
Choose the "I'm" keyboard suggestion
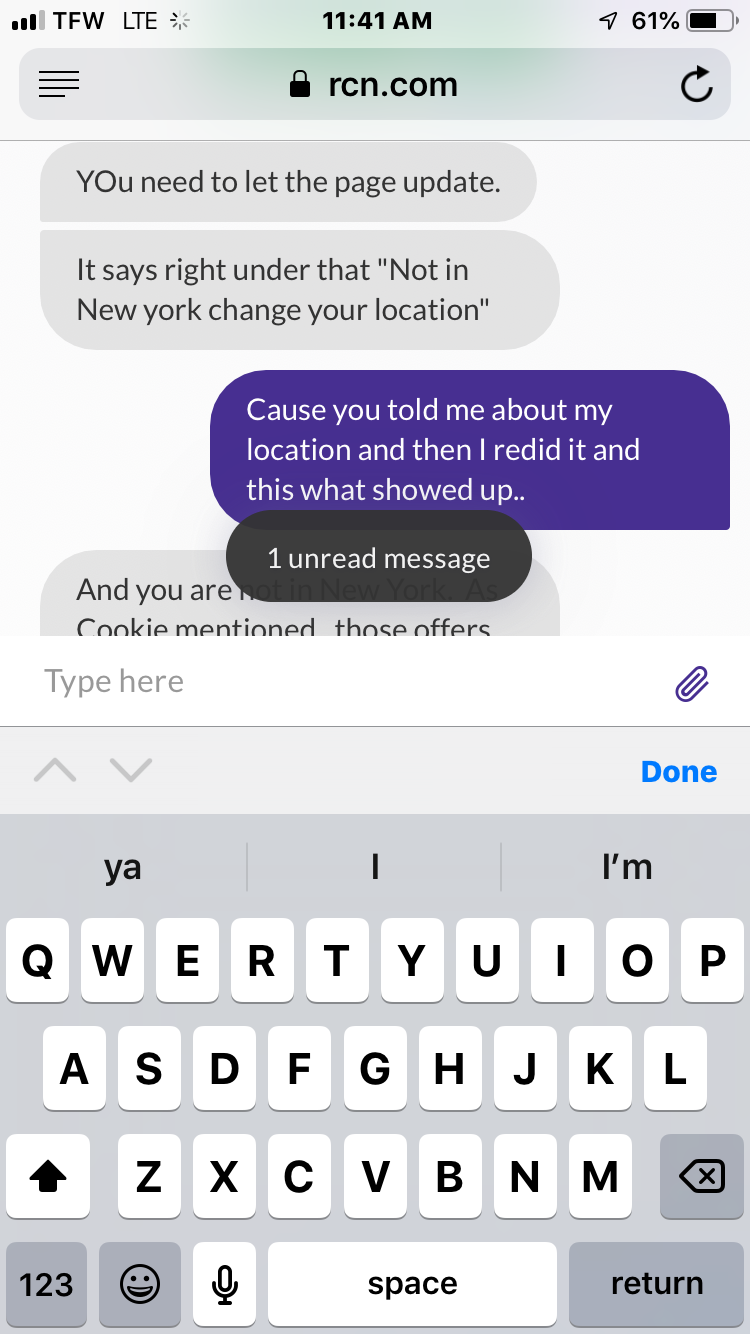pyautogui.click(x=626, y=866)
